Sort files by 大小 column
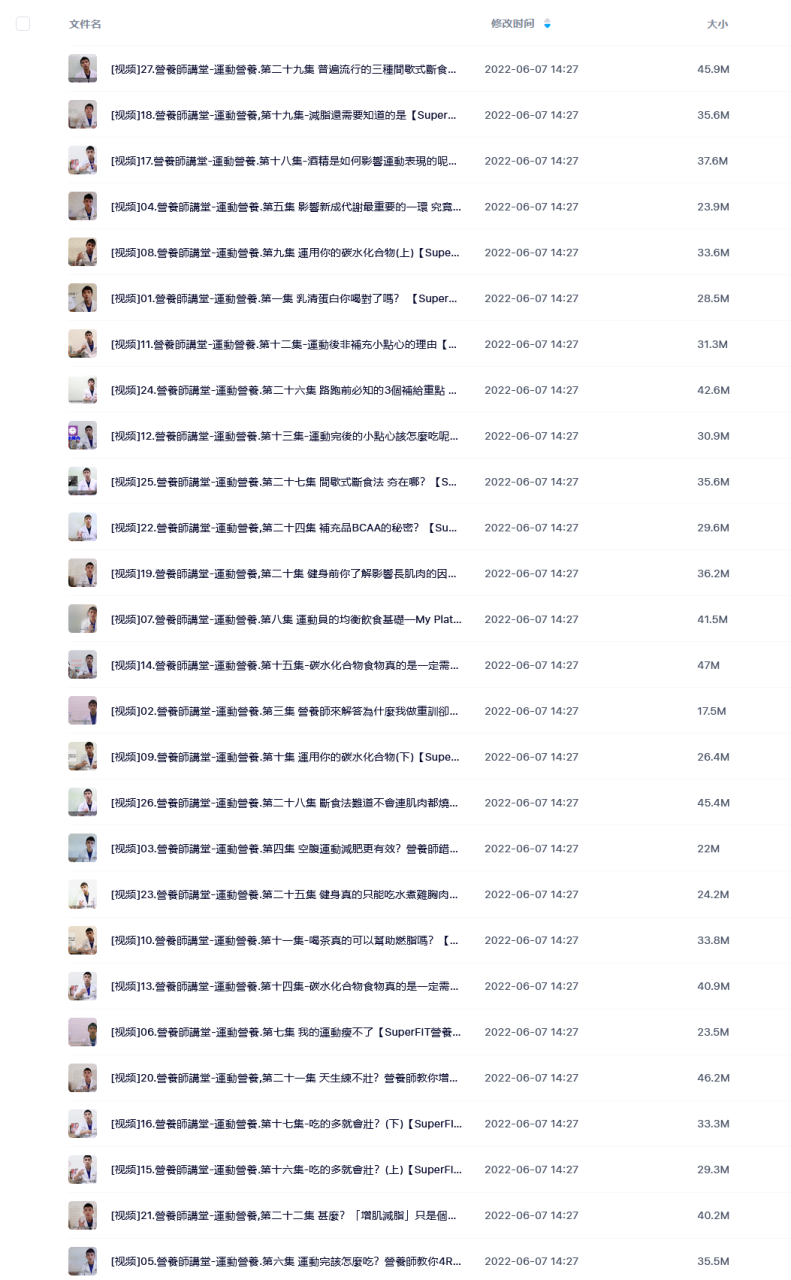 [x=717, y=23]
